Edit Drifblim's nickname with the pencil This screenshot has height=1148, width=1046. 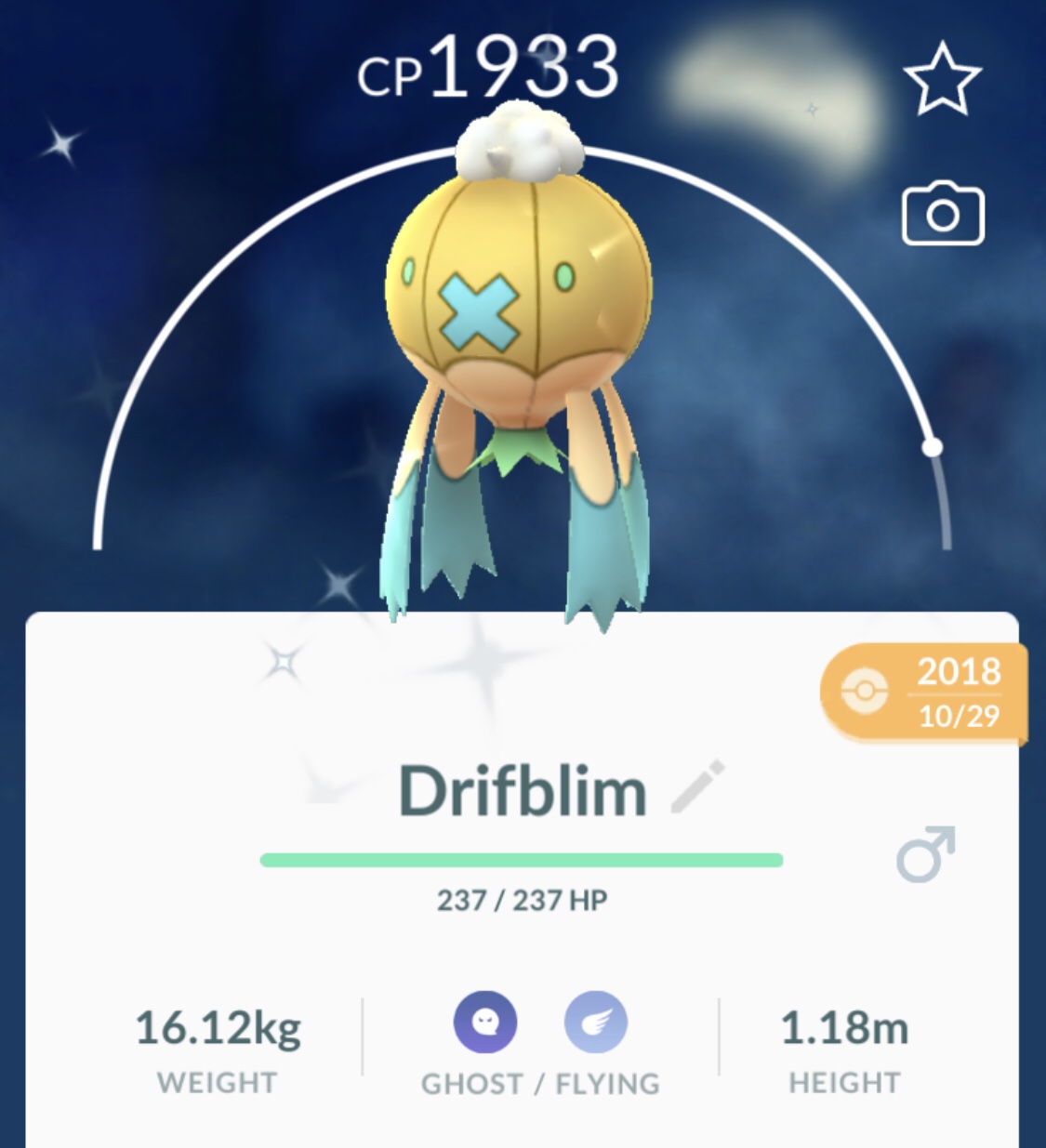[697, 786]
